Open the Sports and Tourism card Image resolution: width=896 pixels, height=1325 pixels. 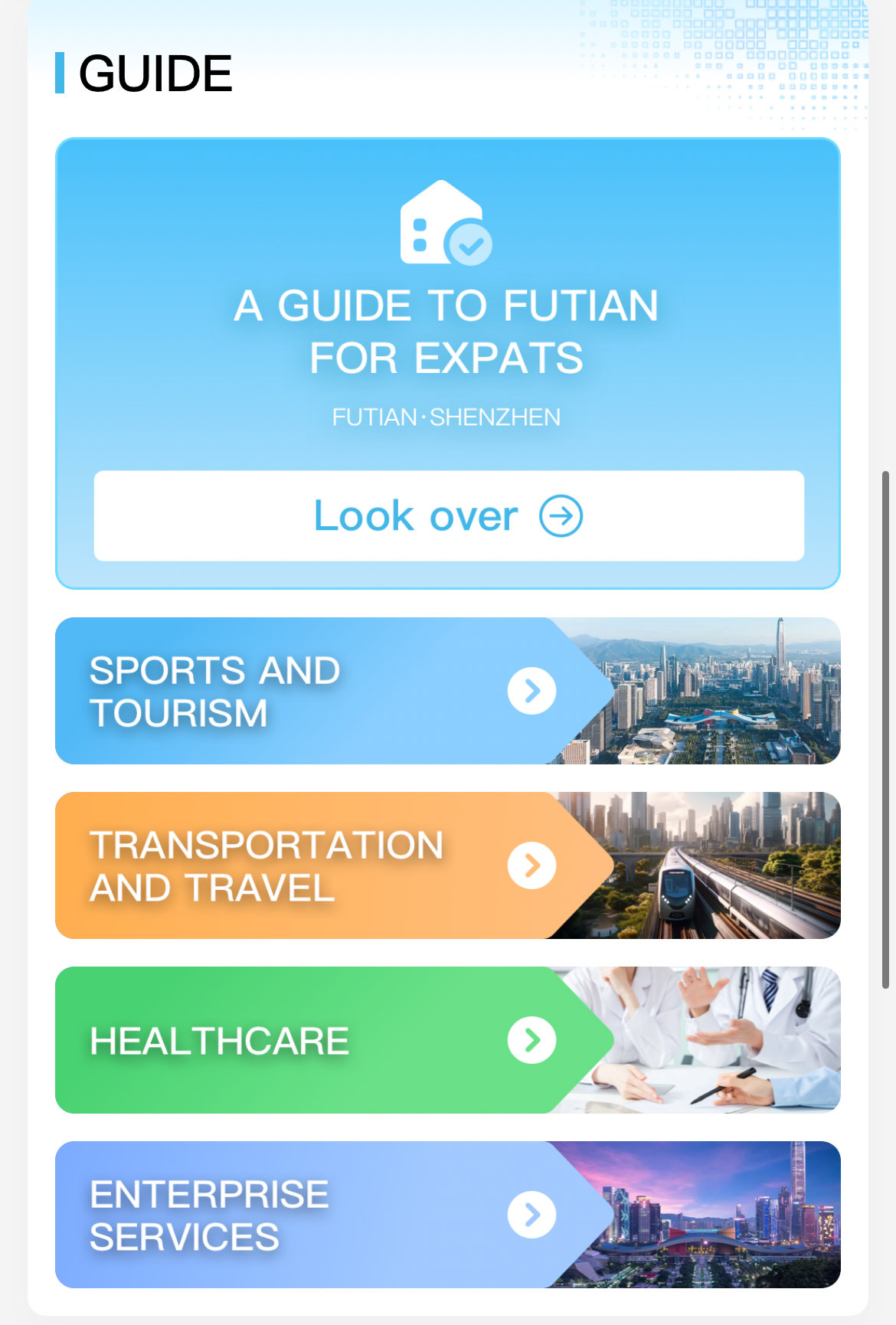447,691
